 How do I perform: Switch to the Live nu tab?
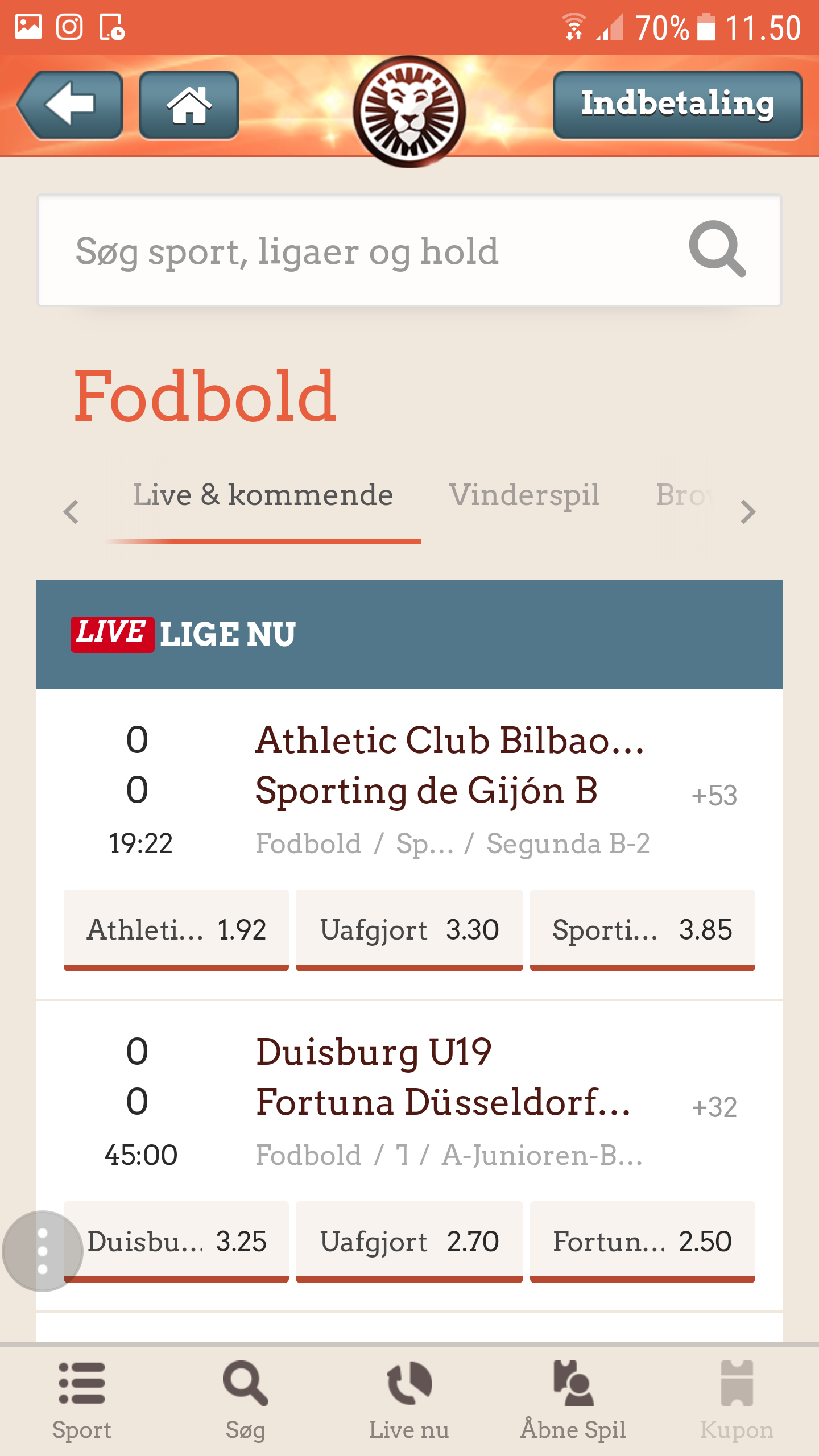(409, 1400)
